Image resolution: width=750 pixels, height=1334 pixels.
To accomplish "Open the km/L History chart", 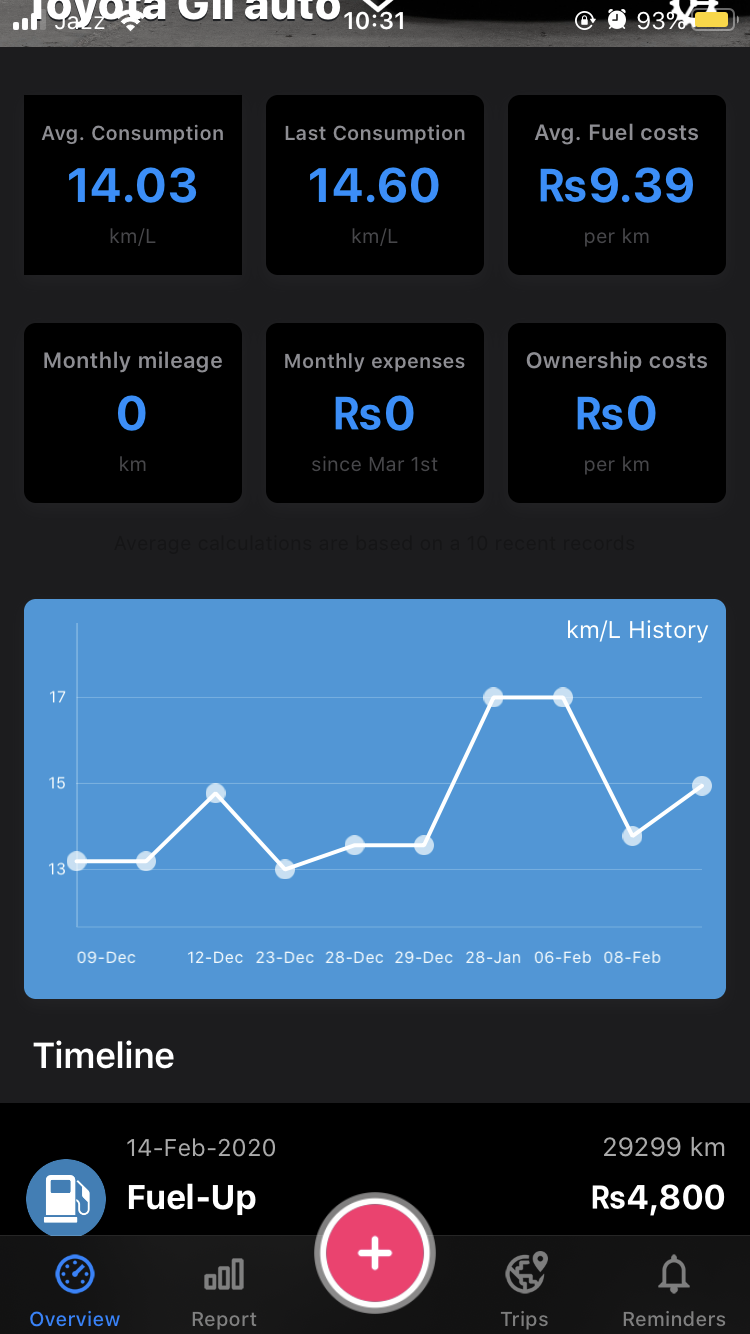I will click(x=375, y=798).
